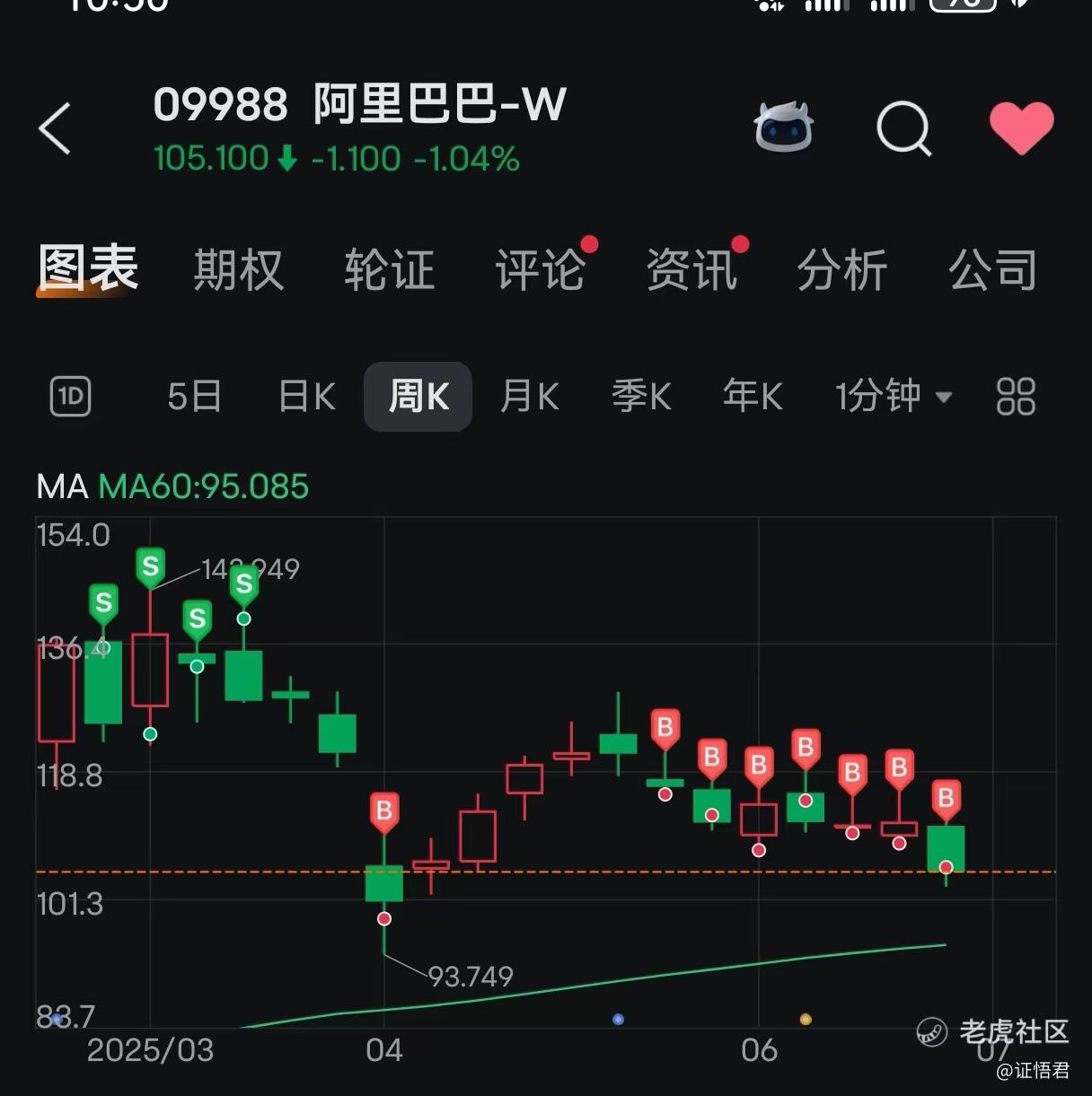The width and height of the screenshot is (1092, 1096).
Task: Tap the 1D intraday chart icon
Action: (x=70, y=396)
